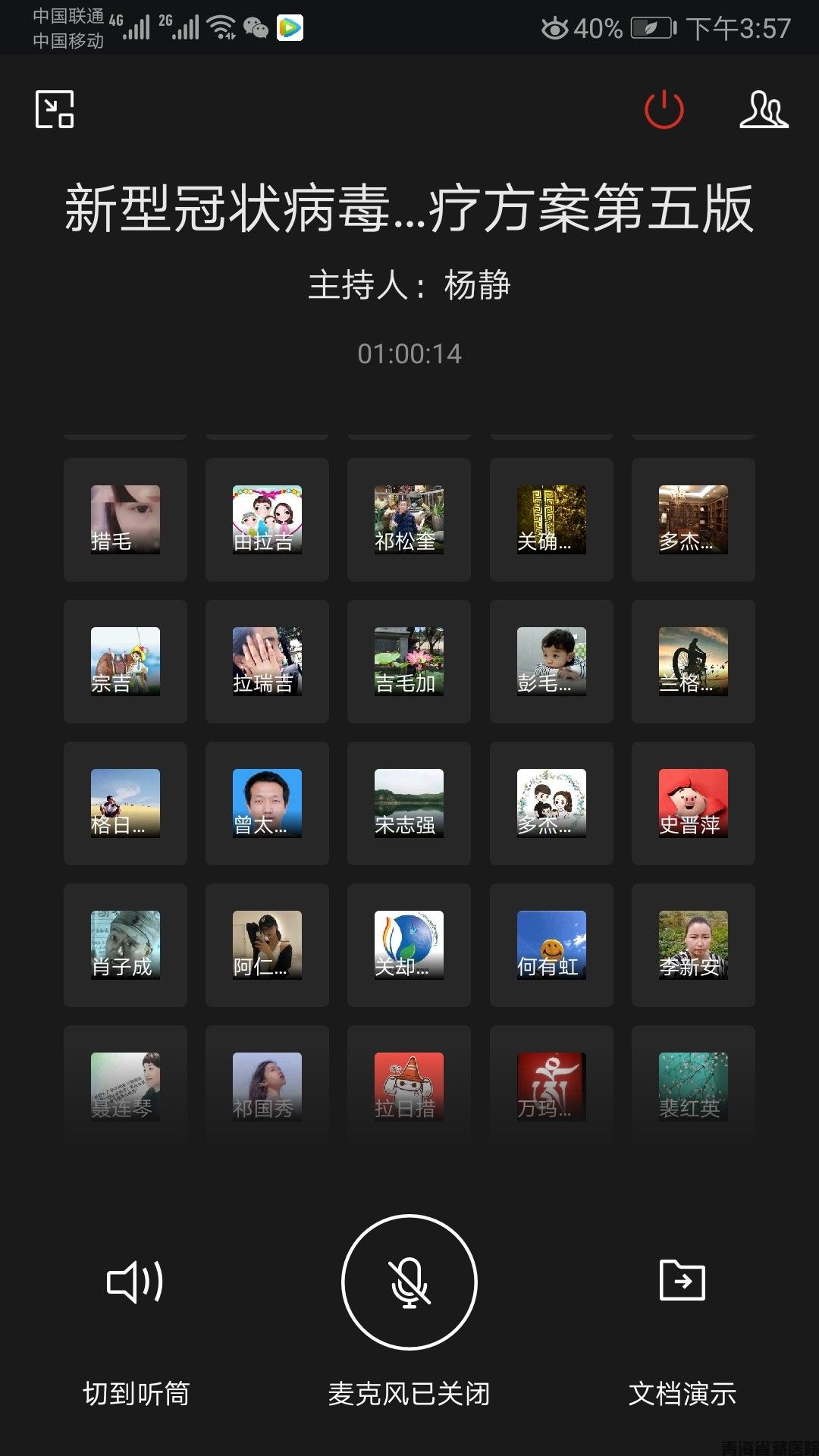
Task: Minimize the meeting window
Action: 55,109
